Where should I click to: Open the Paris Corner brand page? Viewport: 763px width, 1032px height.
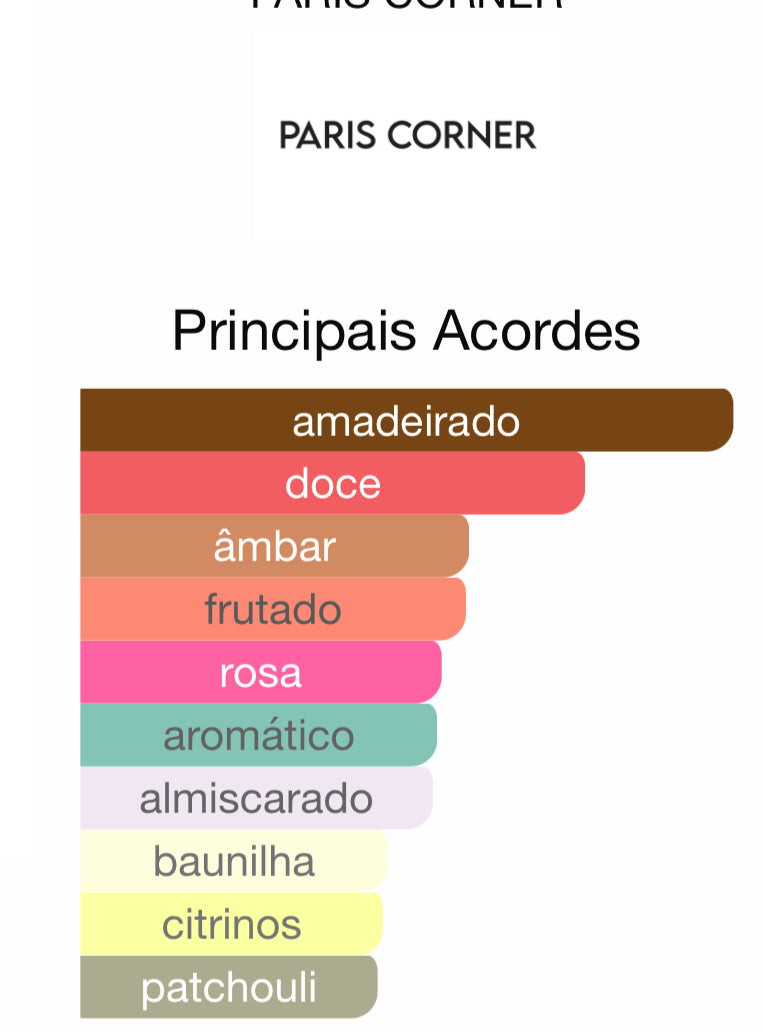point(407,135)
